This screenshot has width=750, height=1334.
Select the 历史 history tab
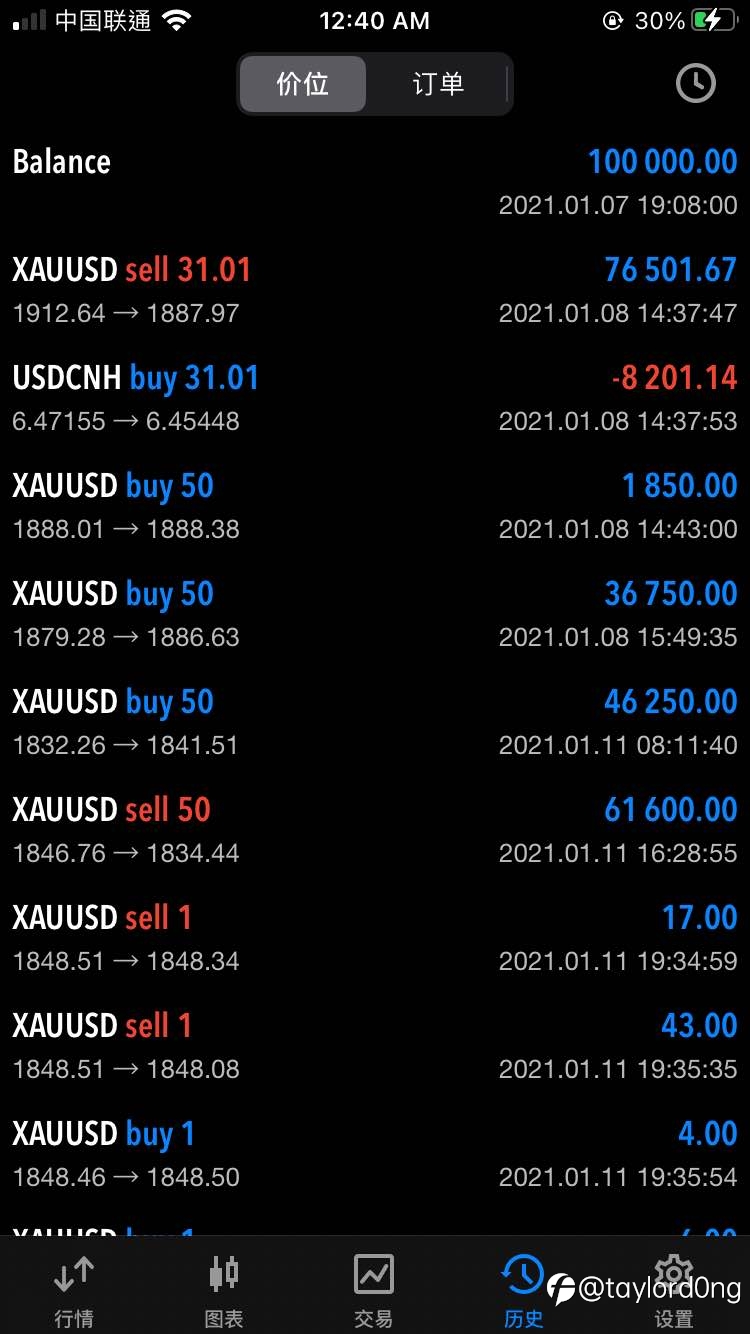point(524,1289)
